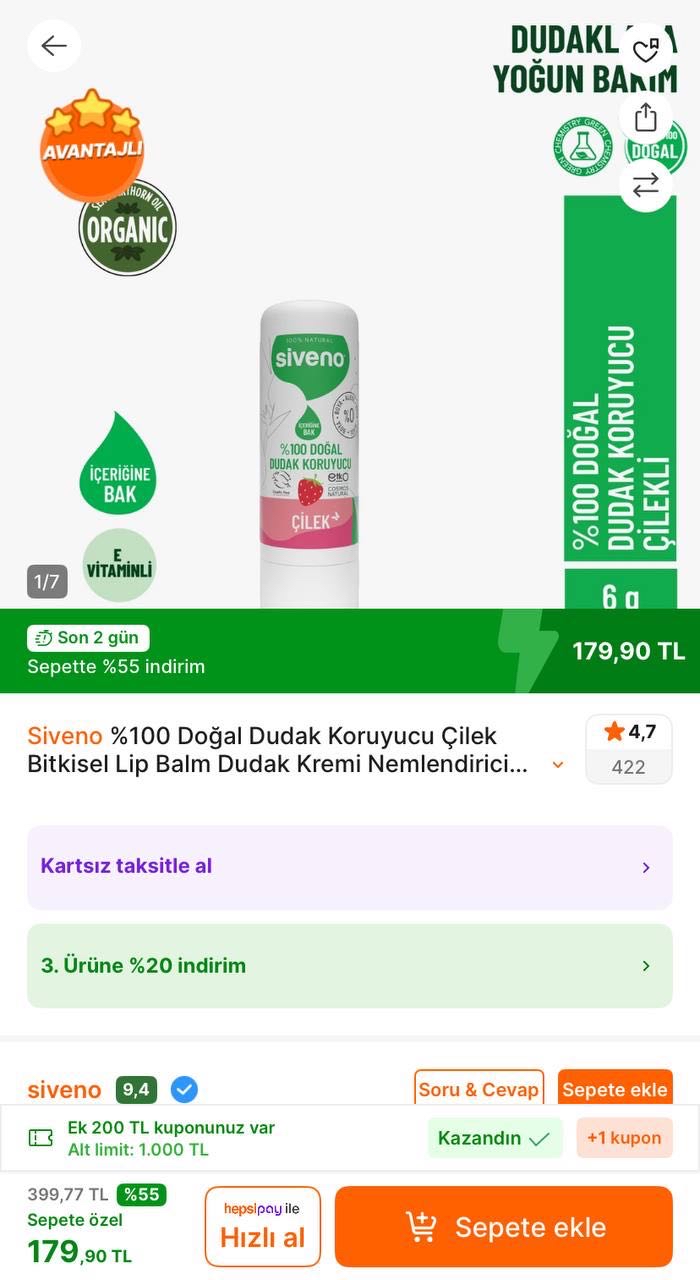Expand the full product title

(x=558, y=766)
